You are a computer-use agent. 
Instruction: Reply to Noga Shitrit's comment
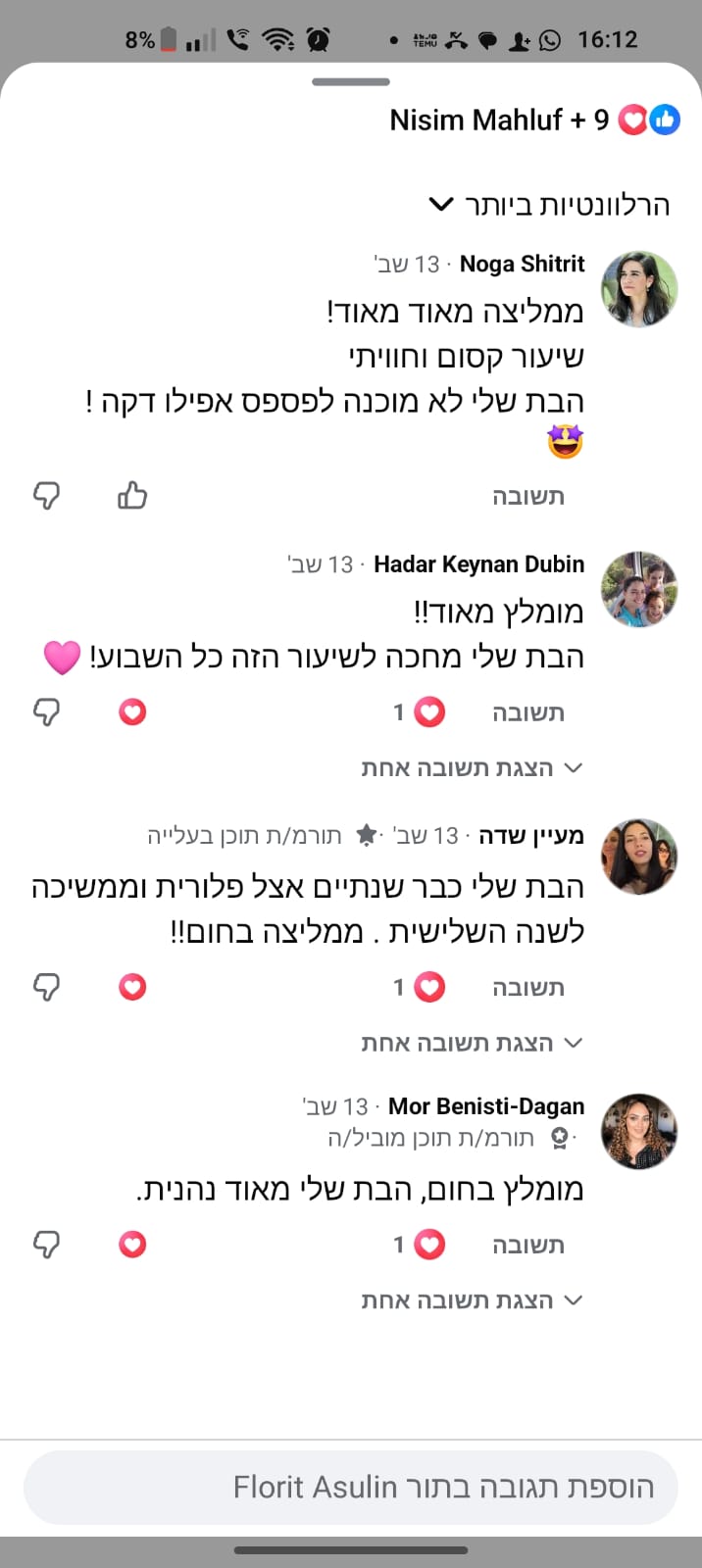tap(527, 497)
